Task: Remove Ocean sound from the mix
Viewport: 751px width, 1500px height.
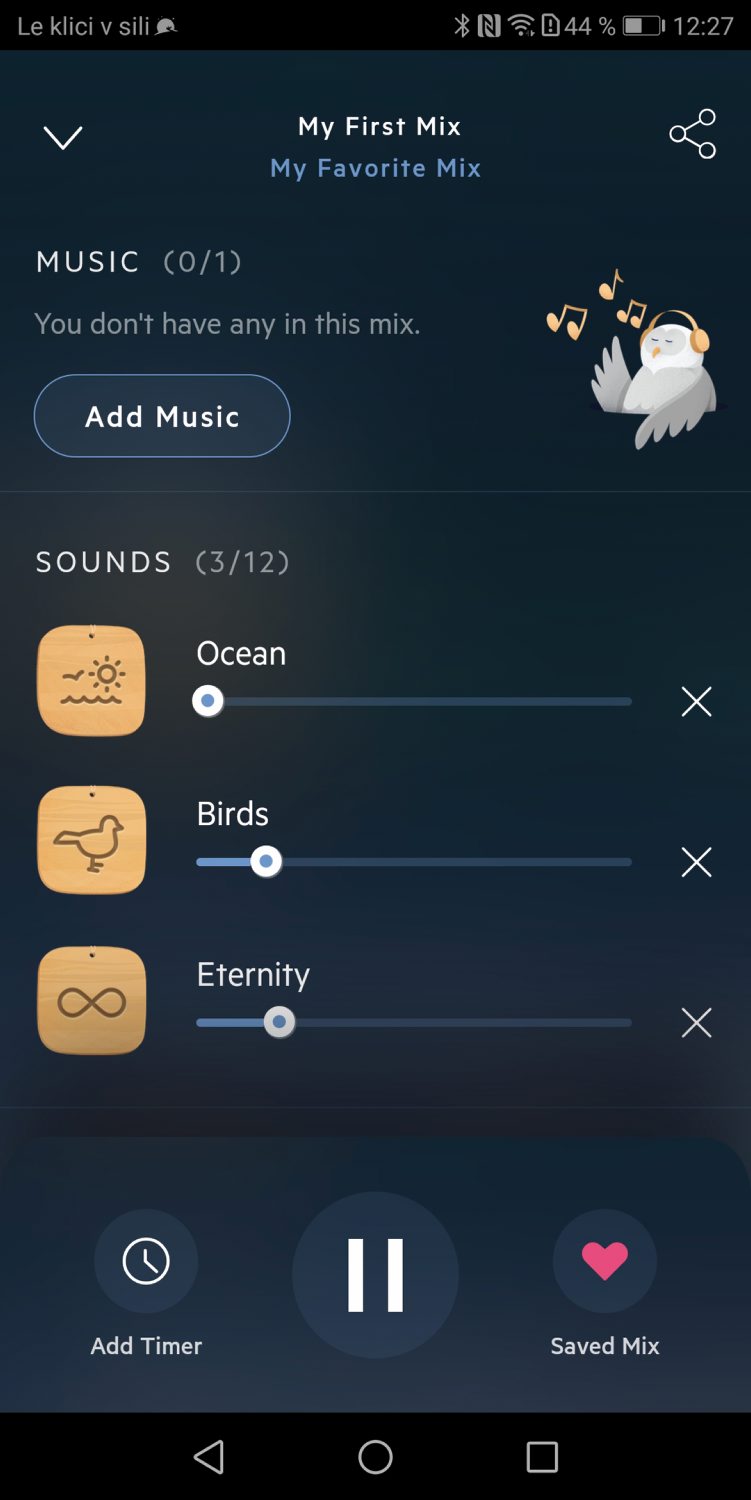Action: click(x=696, y=702)
